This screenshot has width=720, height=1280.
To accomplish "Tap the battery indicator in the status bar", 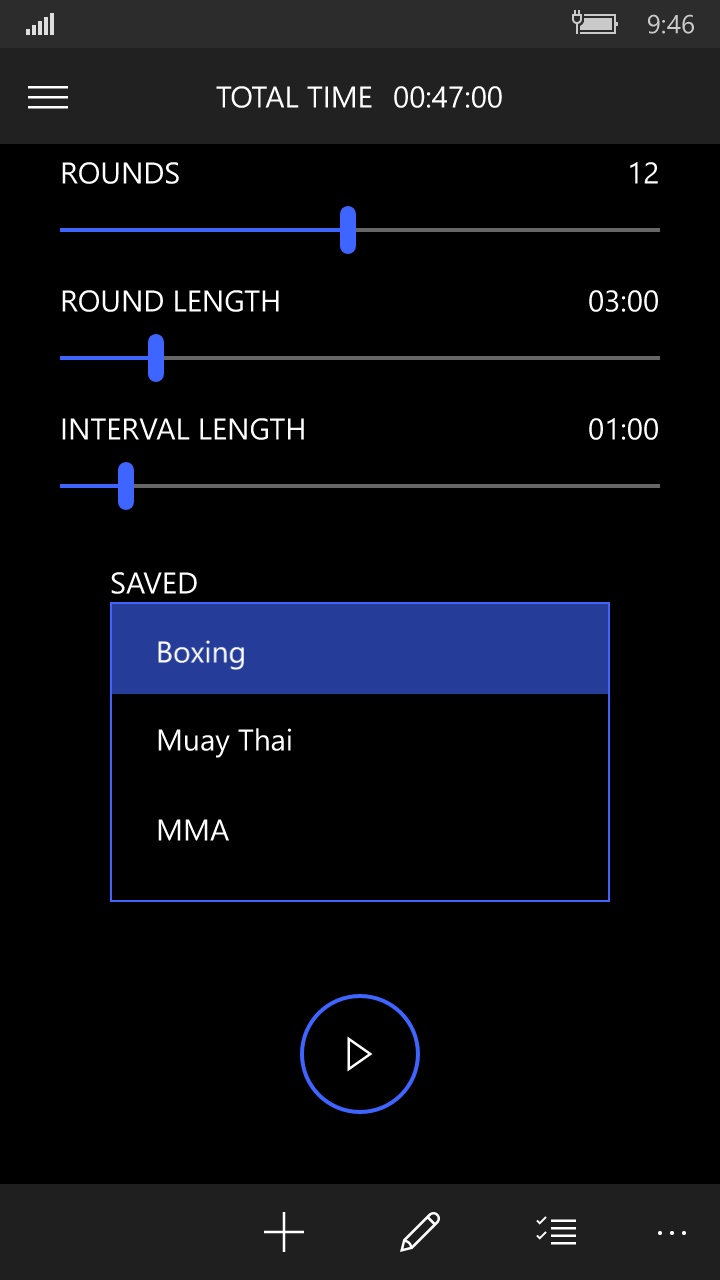I will [x=595, y=23].
